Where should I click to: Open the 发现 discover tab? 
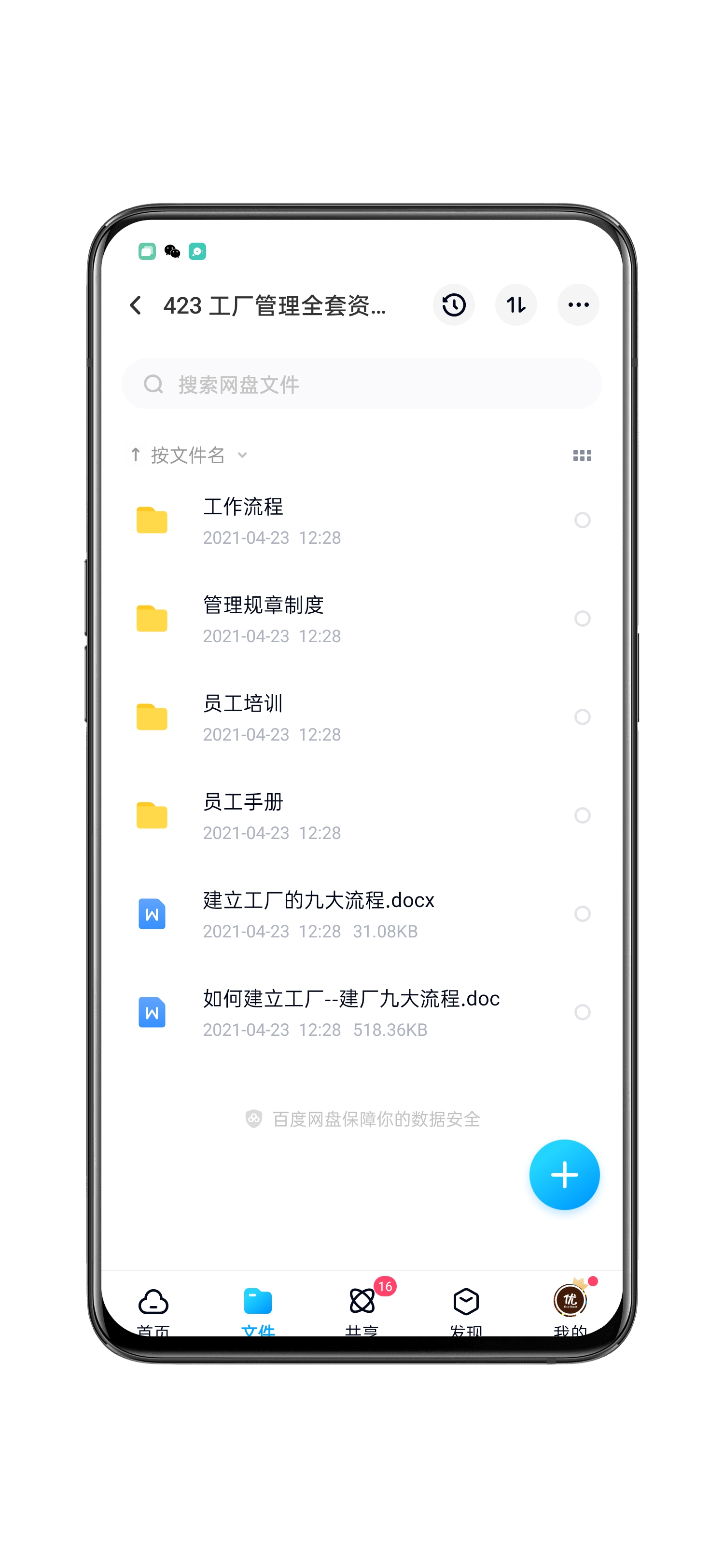click(466, 1309)
